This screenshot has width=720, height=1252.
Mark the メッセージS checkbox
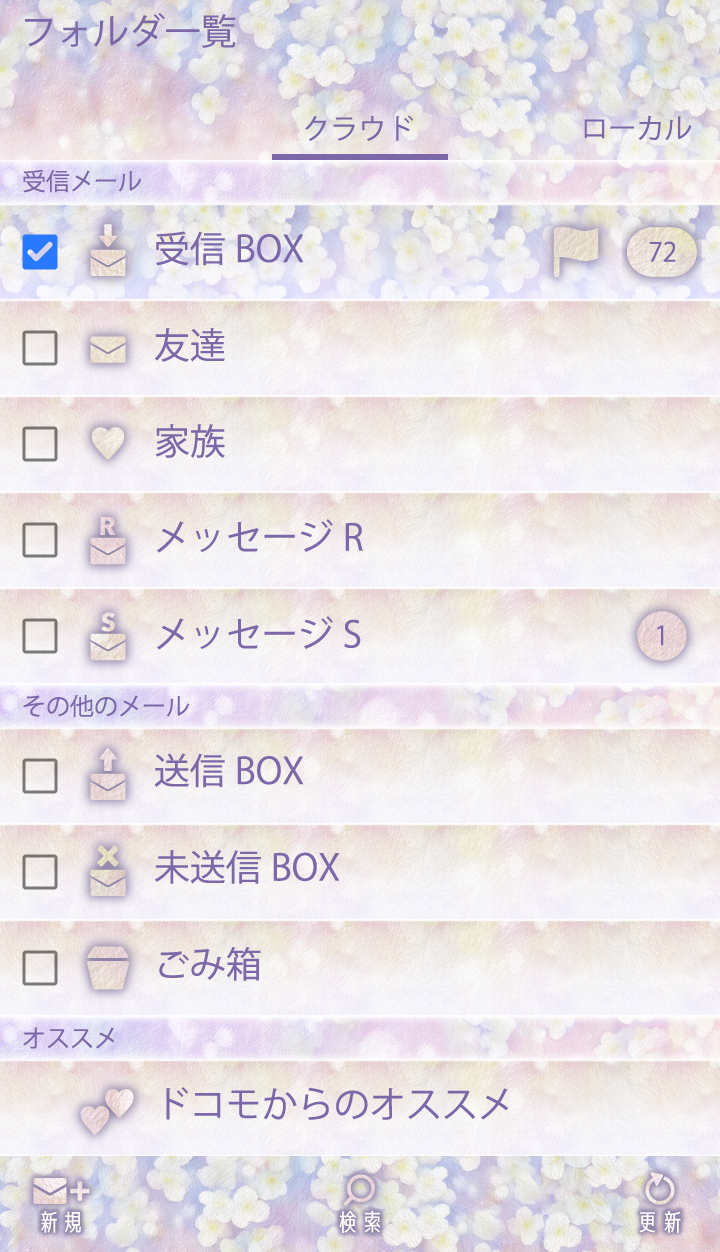coord(40,636)
